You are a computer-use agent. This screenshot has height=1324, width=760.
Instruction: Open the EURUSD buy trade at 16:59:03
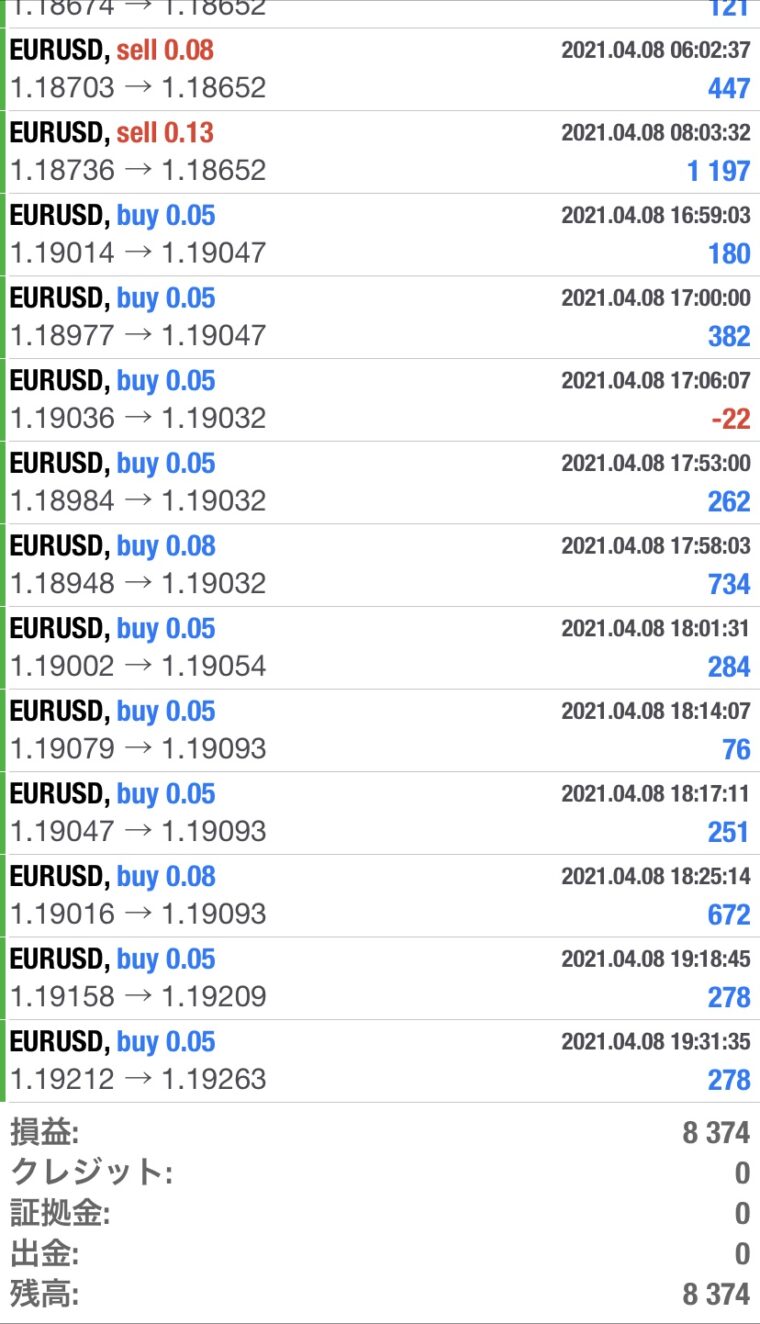pyautogui.click(x=380, y=235)
